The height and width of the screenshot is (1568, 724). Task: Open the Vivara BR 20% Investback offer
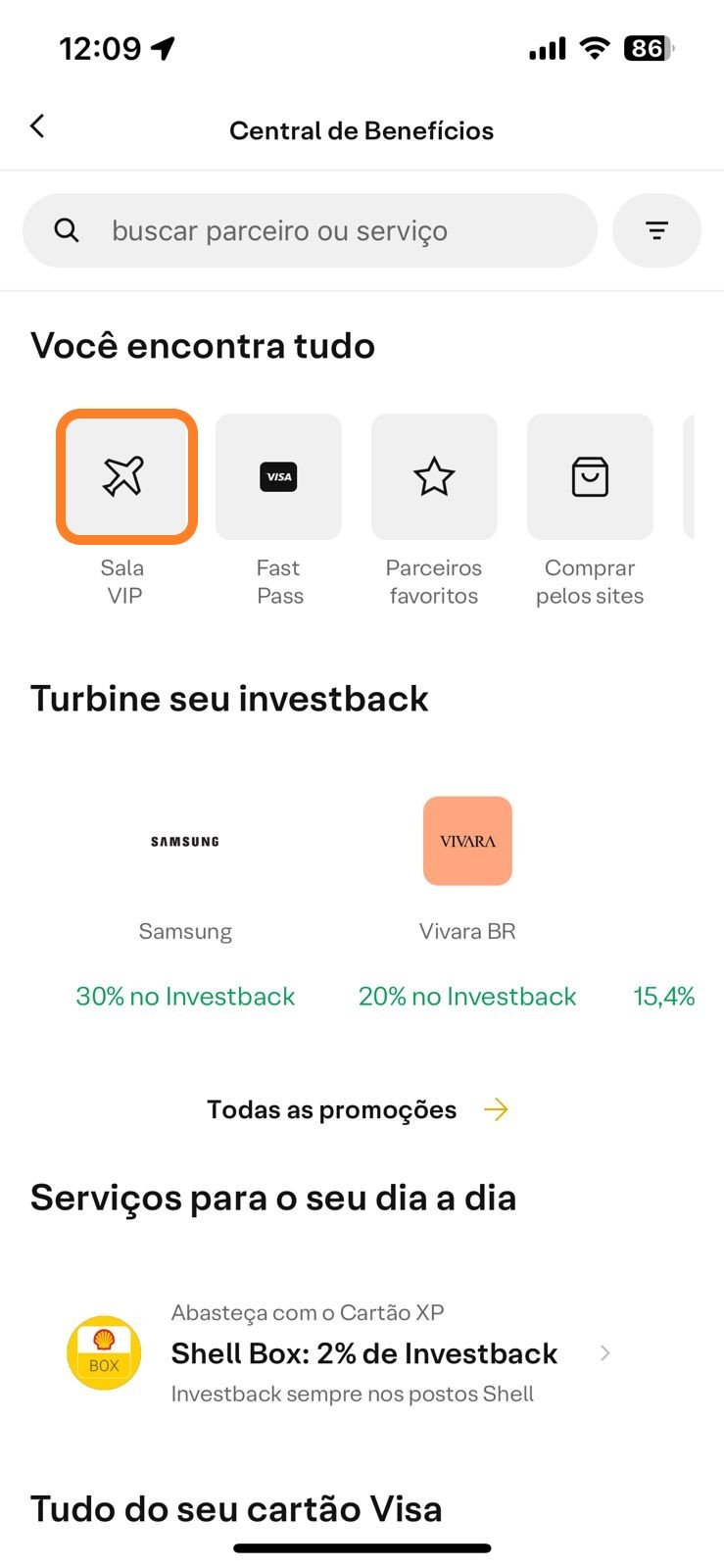[467, 902]
